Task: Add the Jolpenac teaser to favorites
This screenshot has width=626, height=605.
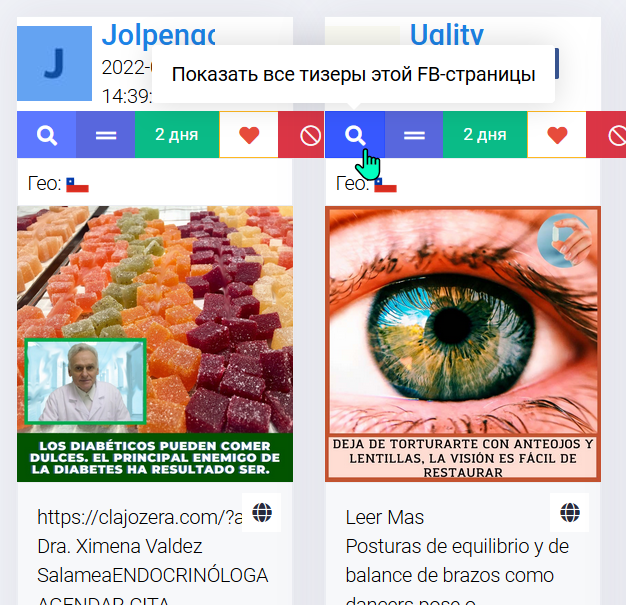Action: [248, 135]
